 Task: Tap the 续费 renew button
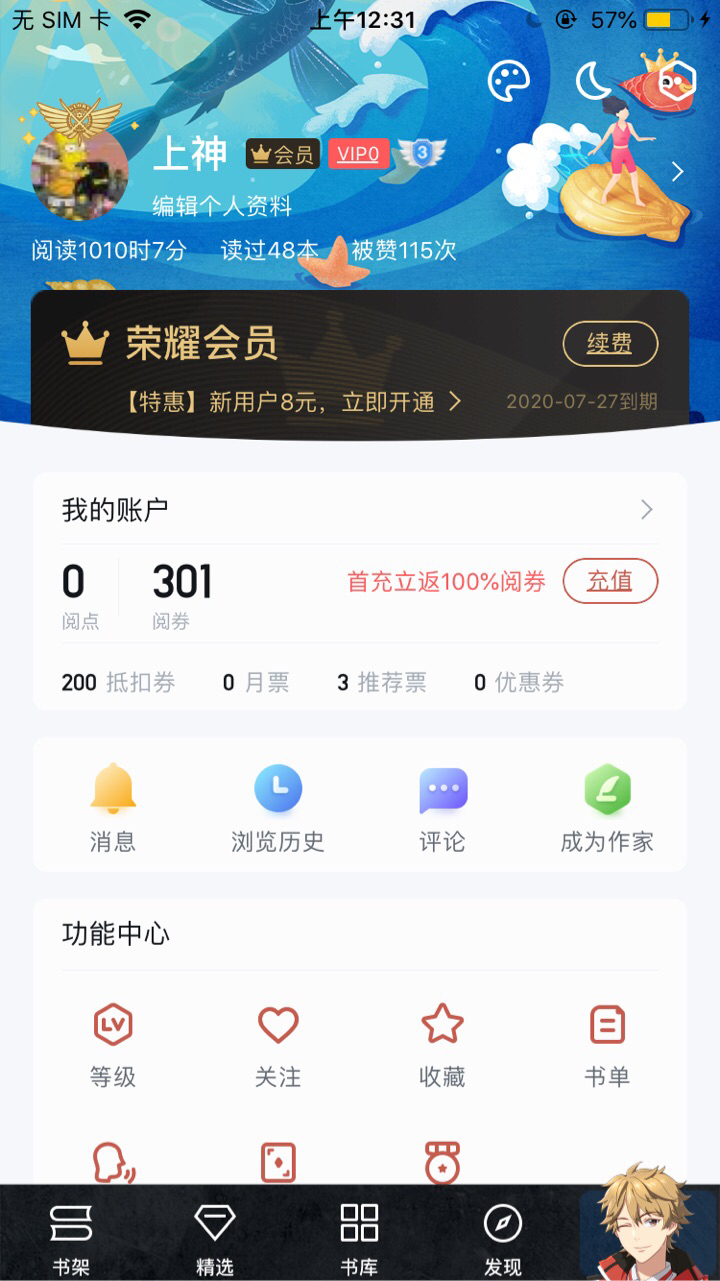[x=609, y=344]
